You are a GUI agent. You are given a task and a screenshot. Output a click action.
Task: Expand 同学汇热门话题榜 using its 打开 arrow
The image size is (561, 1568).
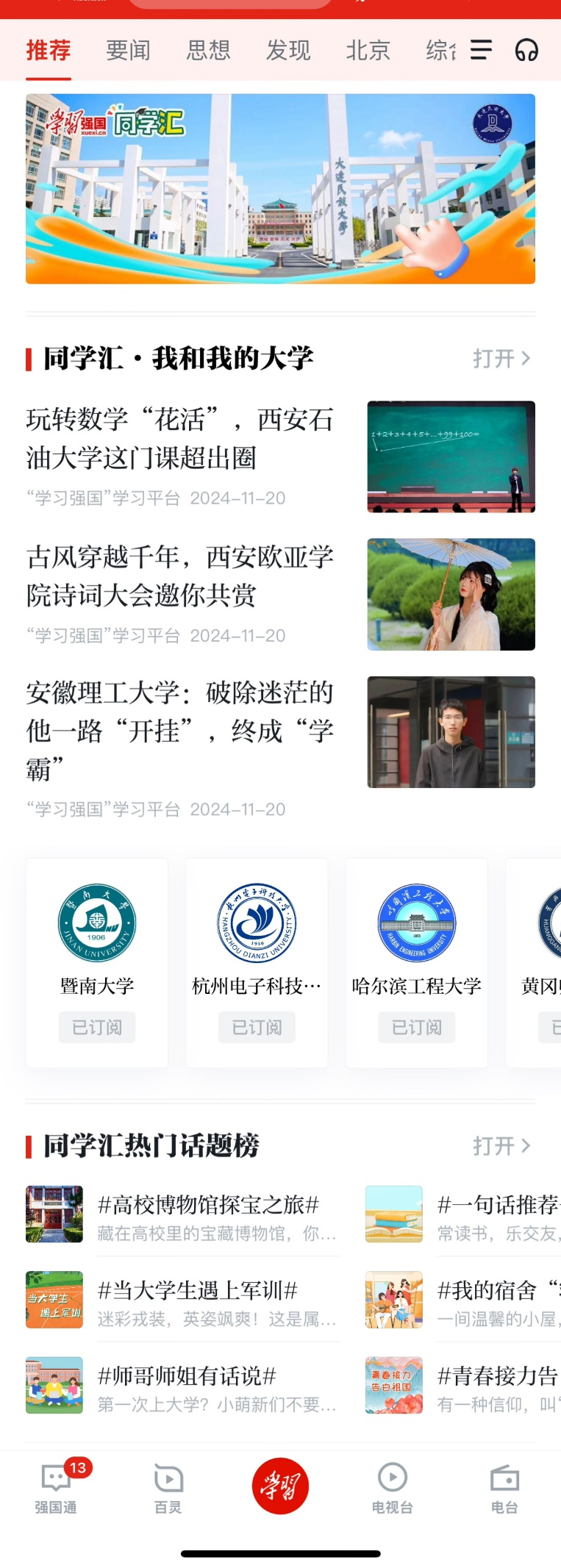[x=502, y=1146]
